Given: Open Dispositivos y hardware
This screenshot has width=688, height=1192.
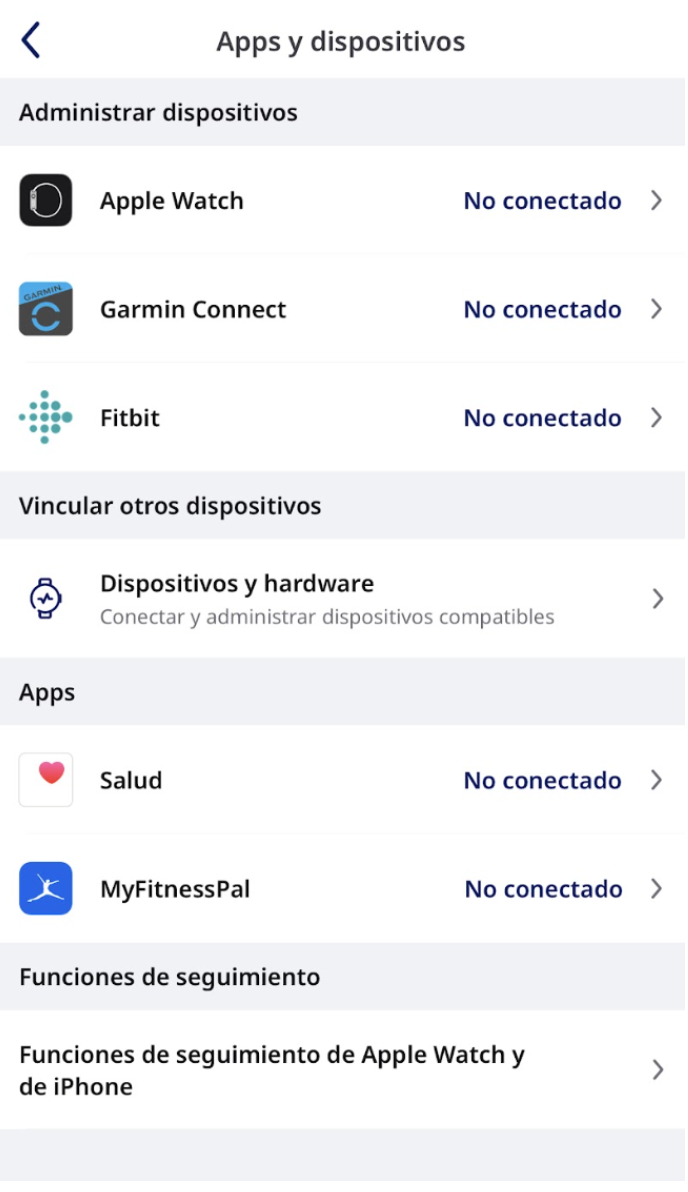Looking at the screenshot, I should click(x=344, y=599).
